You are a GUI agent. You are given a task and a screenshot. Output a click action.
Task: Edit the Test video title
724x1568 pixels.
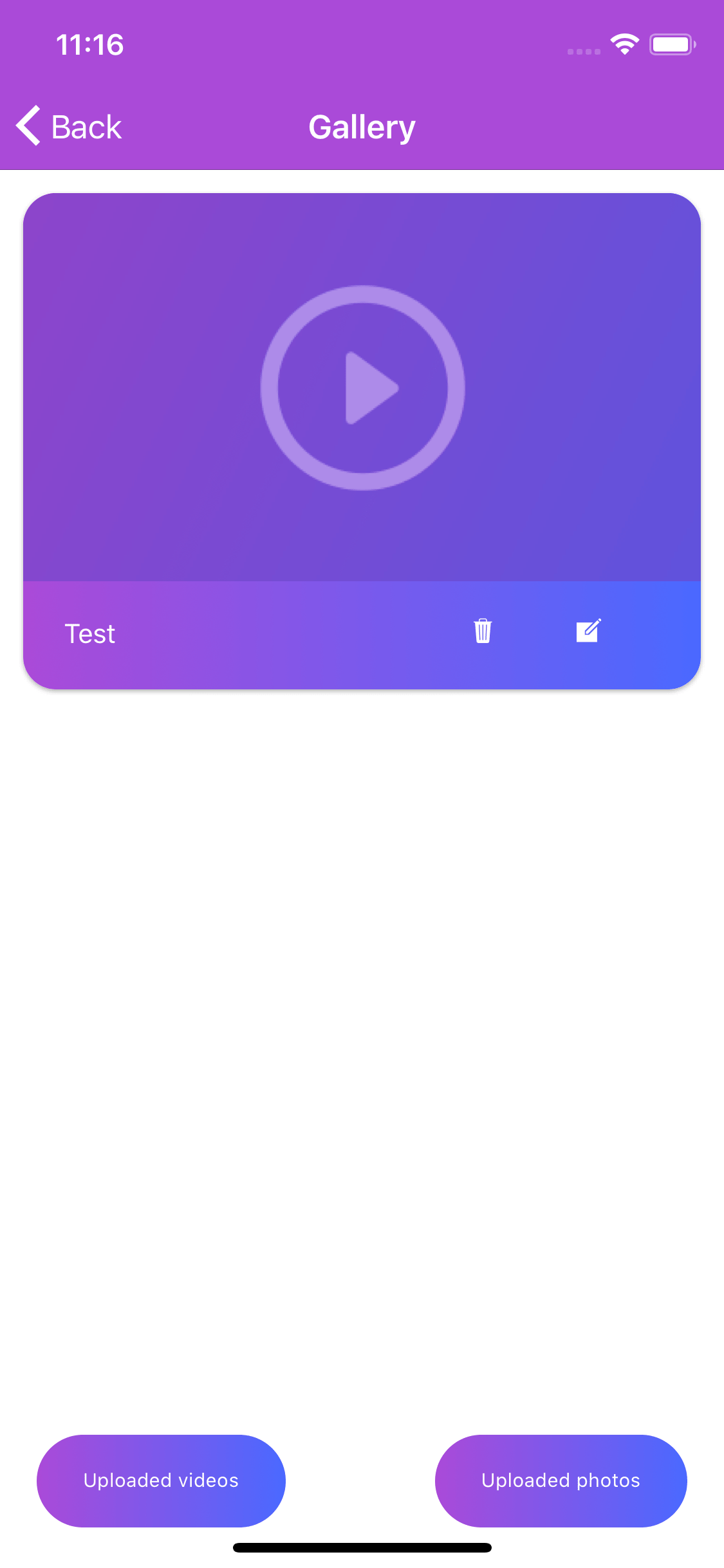click(588, 631)
